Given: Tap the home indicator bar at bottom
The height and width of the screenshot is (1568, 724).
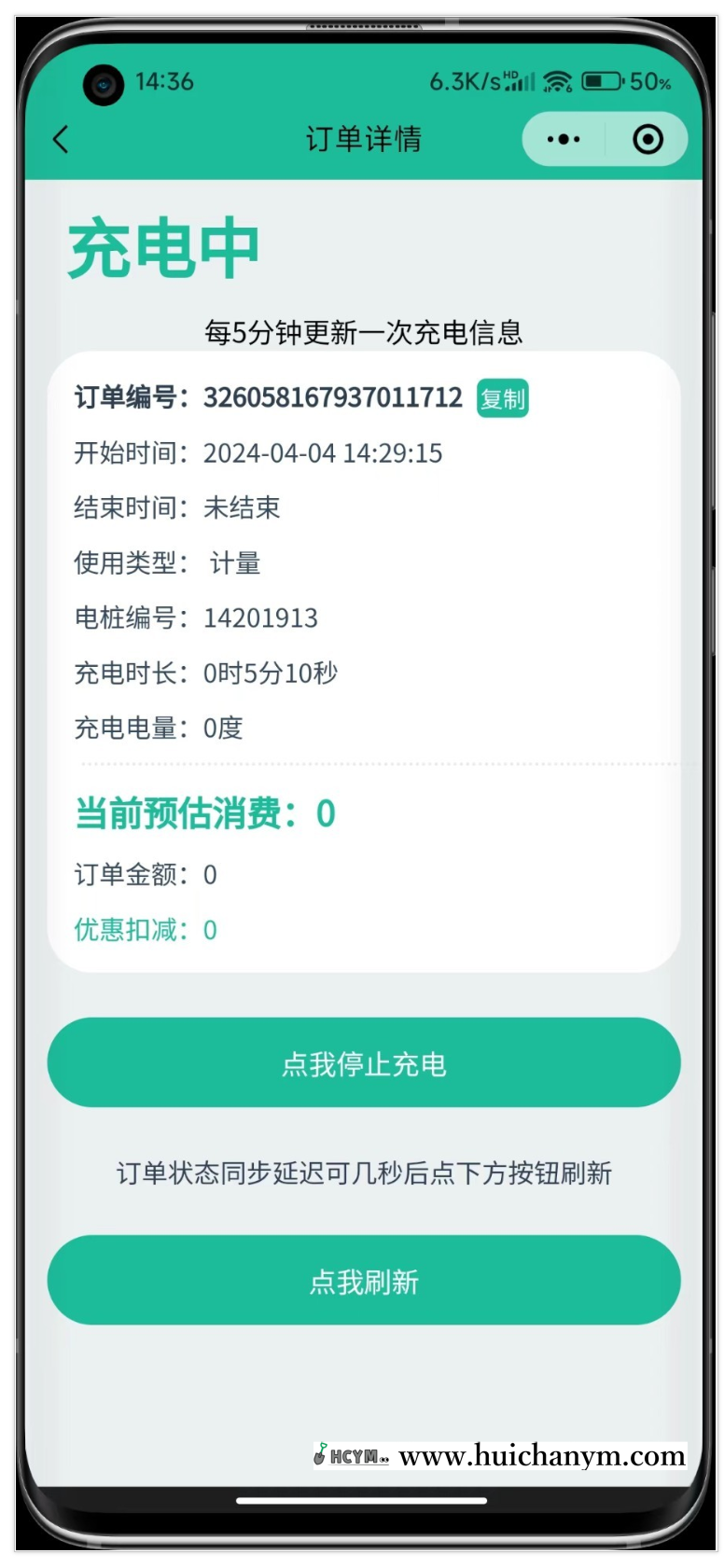Looking at the screenshot, I should (x=362, y=1502).
